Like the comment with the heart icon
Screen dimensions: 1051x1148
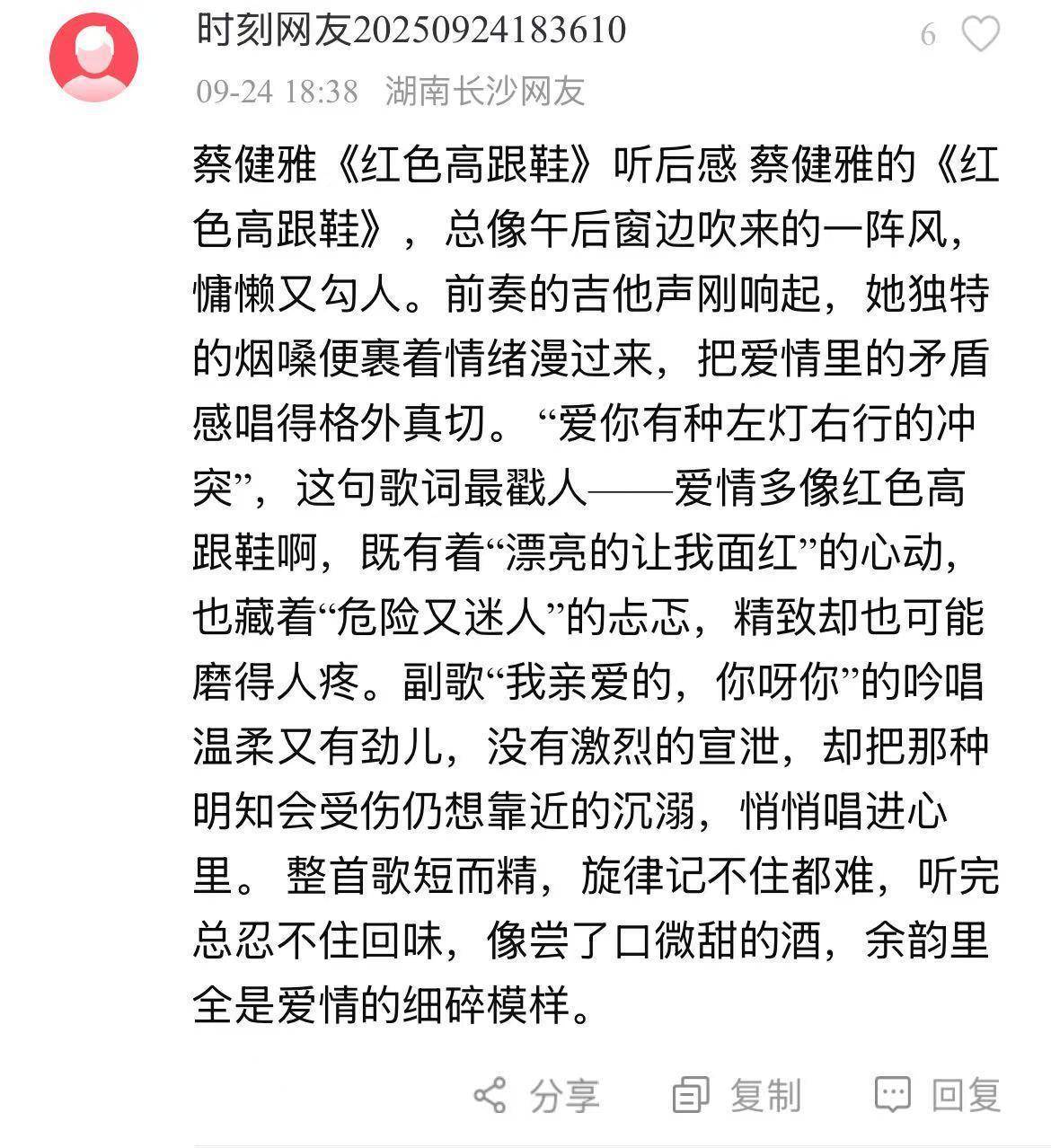[x=980, y=34]
